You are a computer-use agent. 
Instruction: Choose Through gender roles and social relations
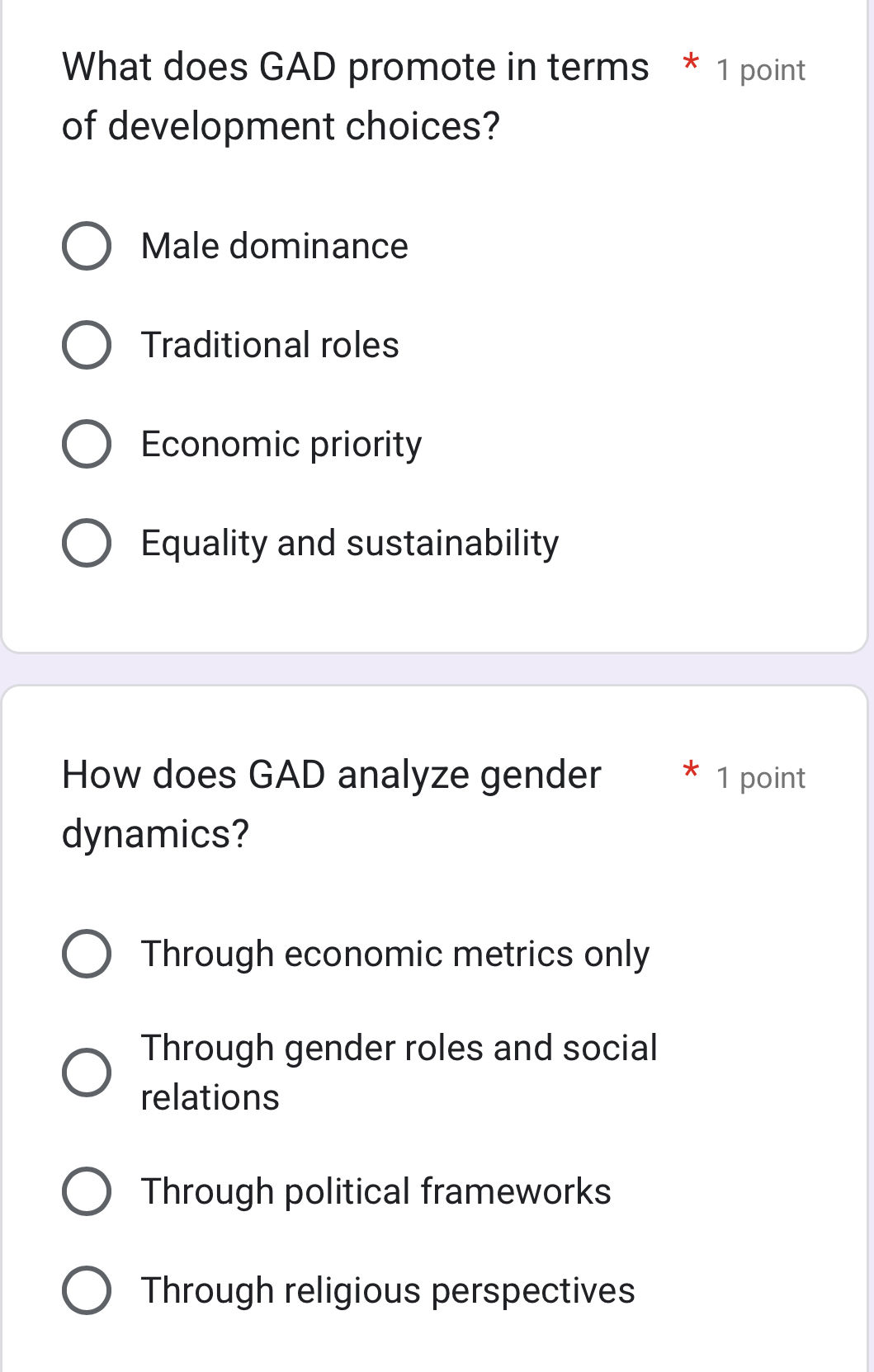pyautogui.click(x=86, y=1071)
